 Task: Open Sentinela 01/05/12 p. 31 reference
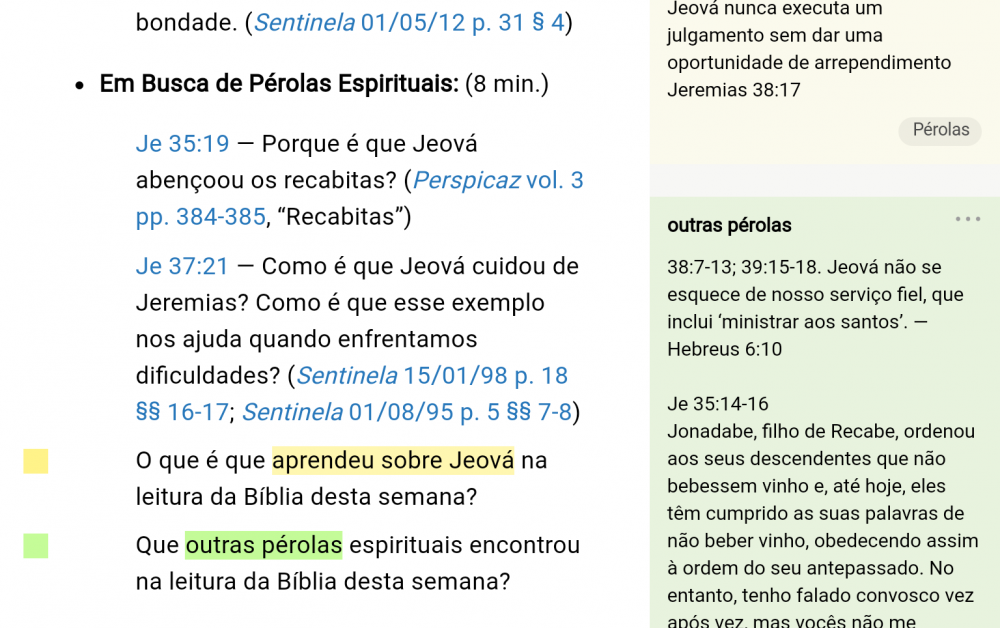click(x=409, y=22)
